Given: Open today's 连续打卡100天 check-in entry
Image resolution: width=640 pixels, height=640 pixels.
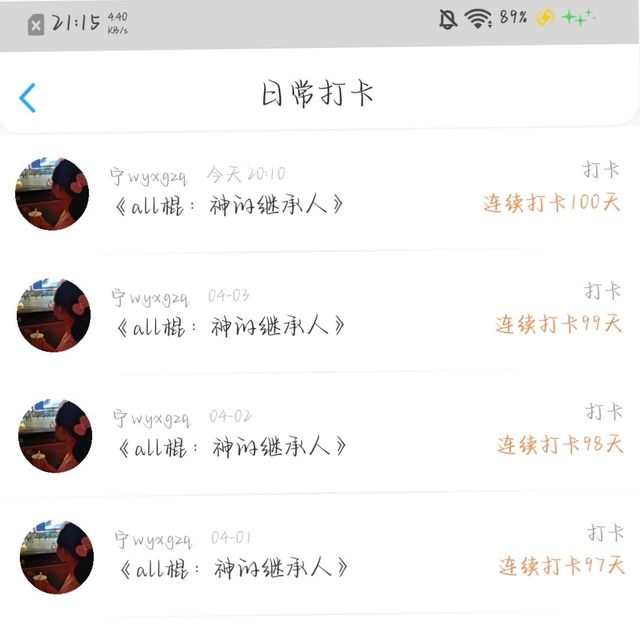Looking at the screenshot, I should pyautogui.click(x=320, y=193).
